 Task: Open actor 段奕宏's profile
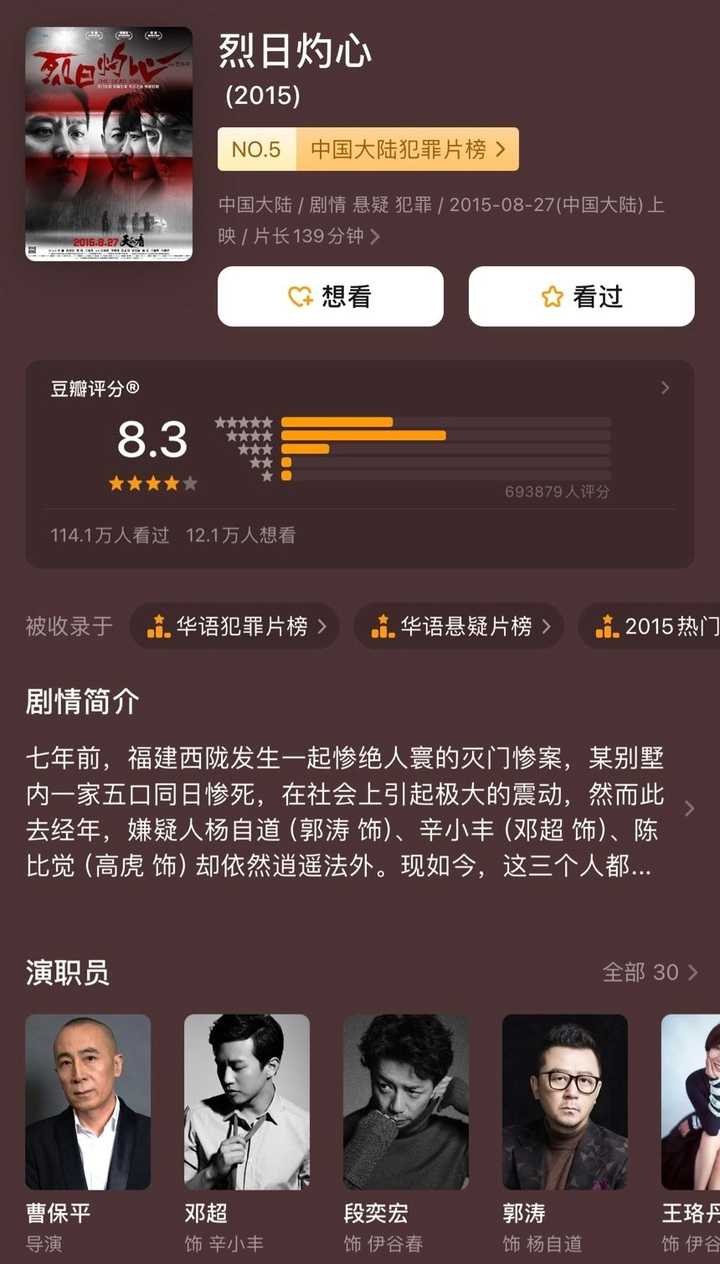(x=406, y=1102)
